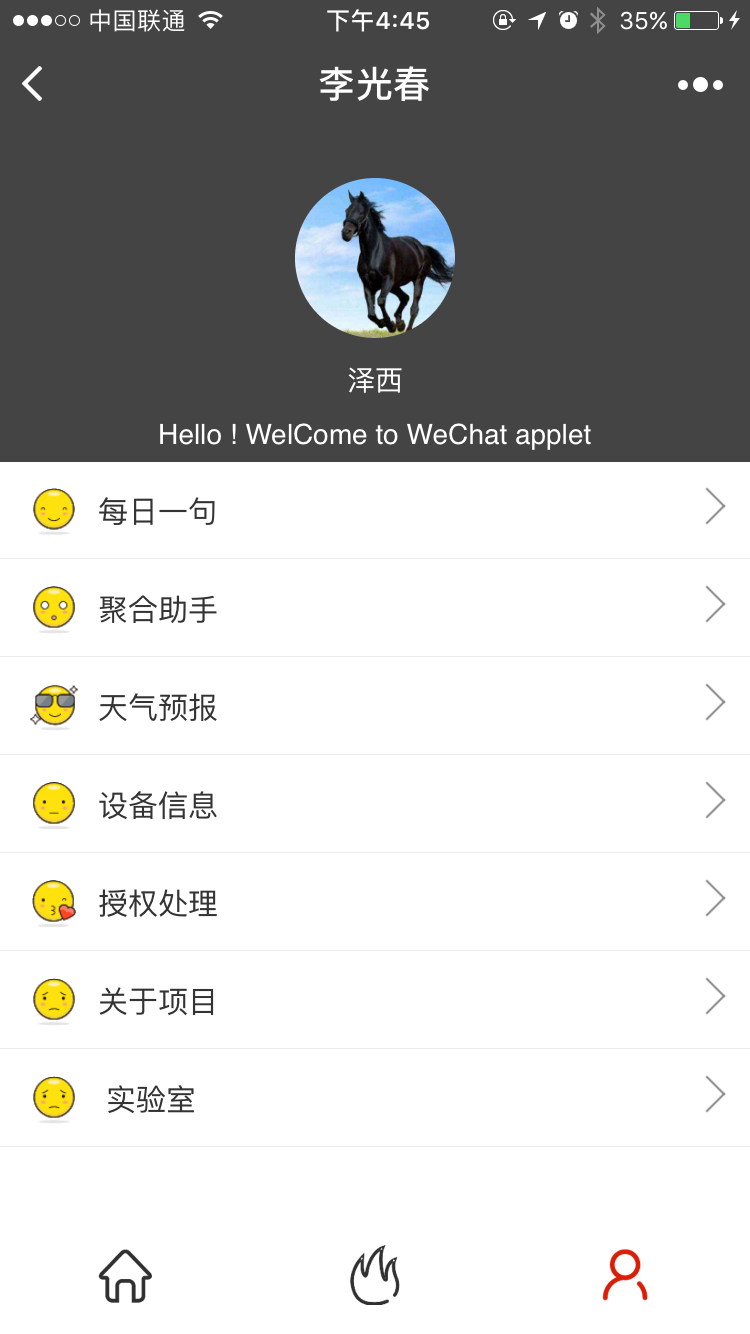Open the three-dot more menu
The image size is (750, 1334).
pos(700,85)
